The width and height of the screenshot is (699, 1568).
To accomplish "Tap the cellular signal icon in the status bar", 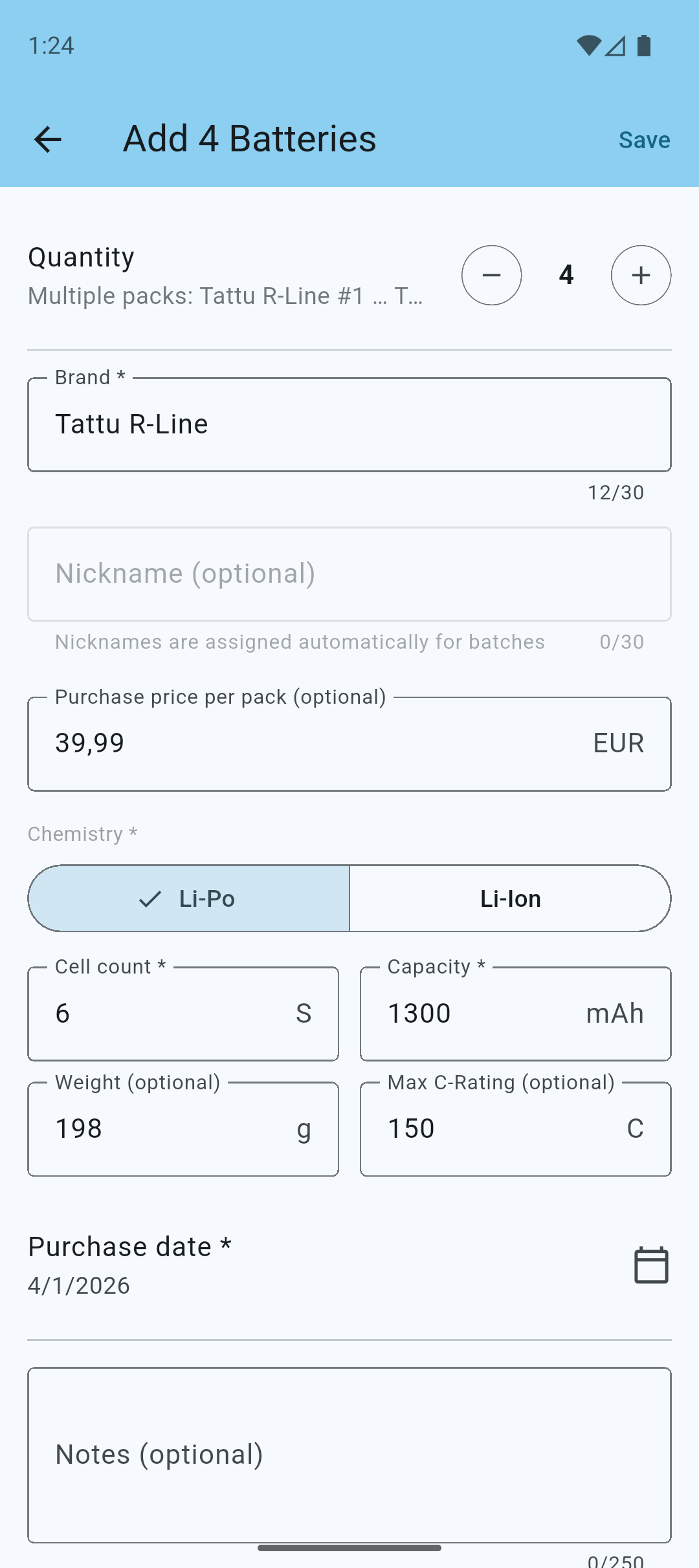I will coord(615,45).
